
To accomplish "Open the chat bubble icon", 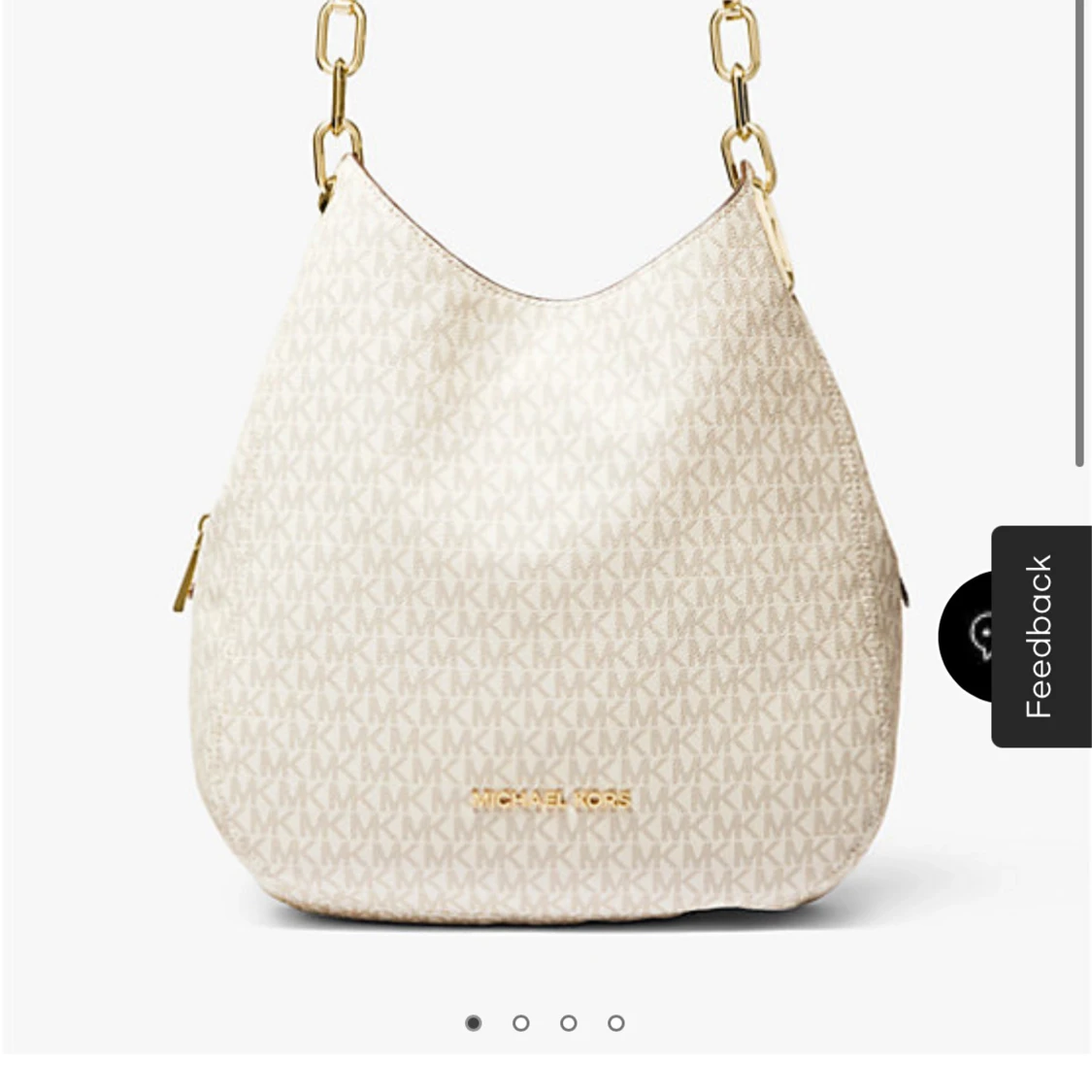I will pyautogui.click(x=967, y=637).
